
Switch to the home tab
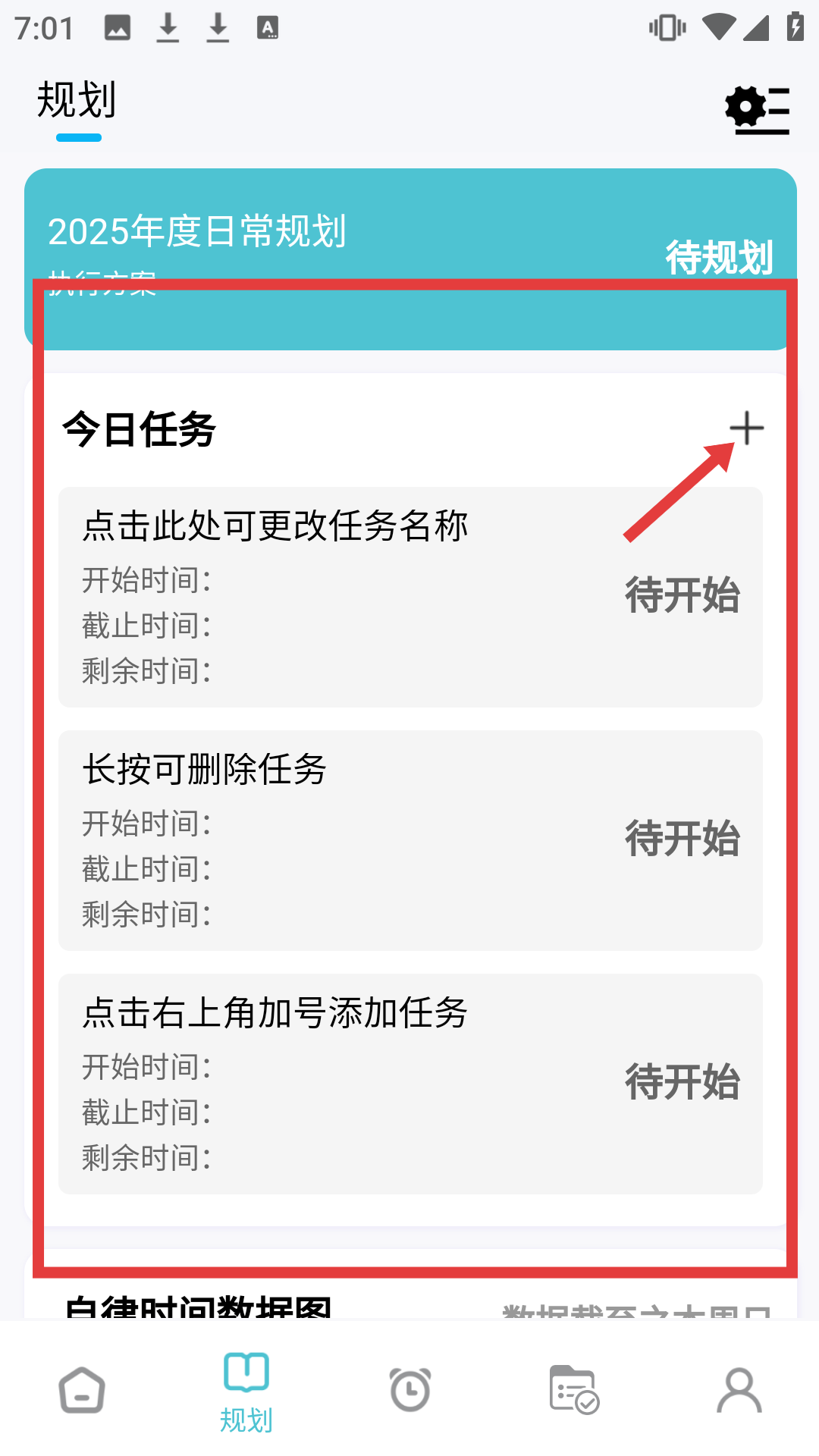click(x=82, y=1390)
